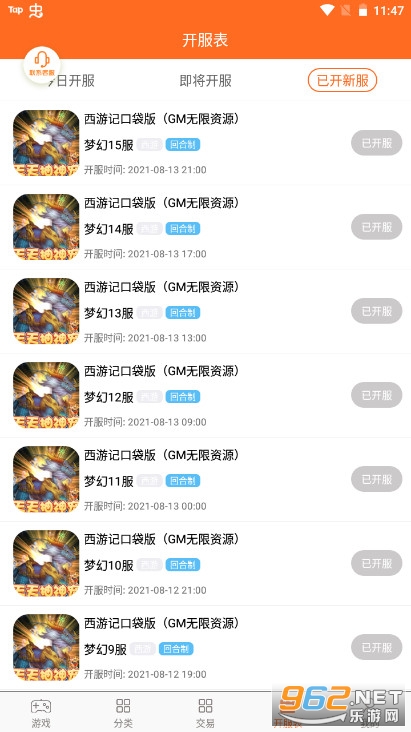Select the 已开新服 tab

click(x=342, y=81)
